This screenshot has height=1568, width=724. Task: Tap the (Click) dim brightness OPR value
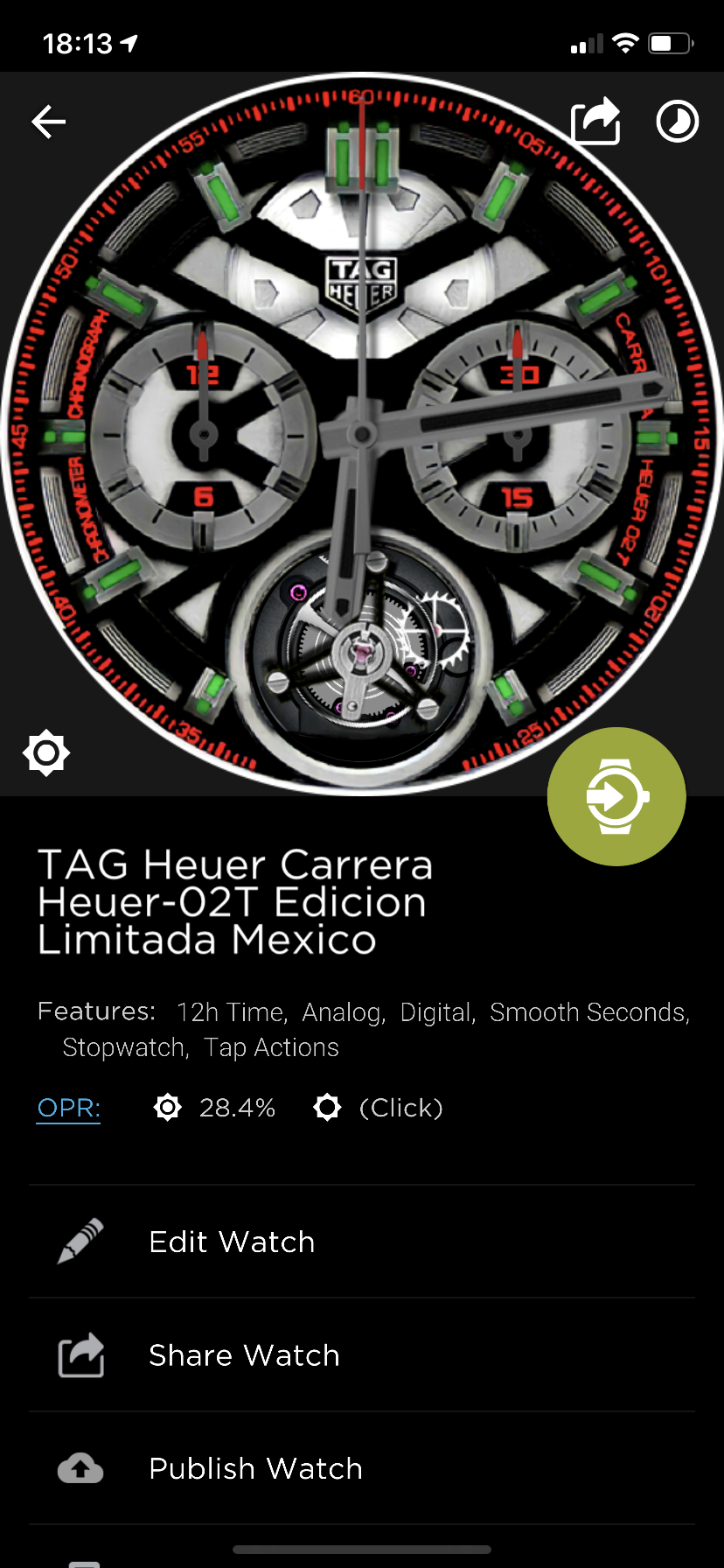click(401, 1108)
